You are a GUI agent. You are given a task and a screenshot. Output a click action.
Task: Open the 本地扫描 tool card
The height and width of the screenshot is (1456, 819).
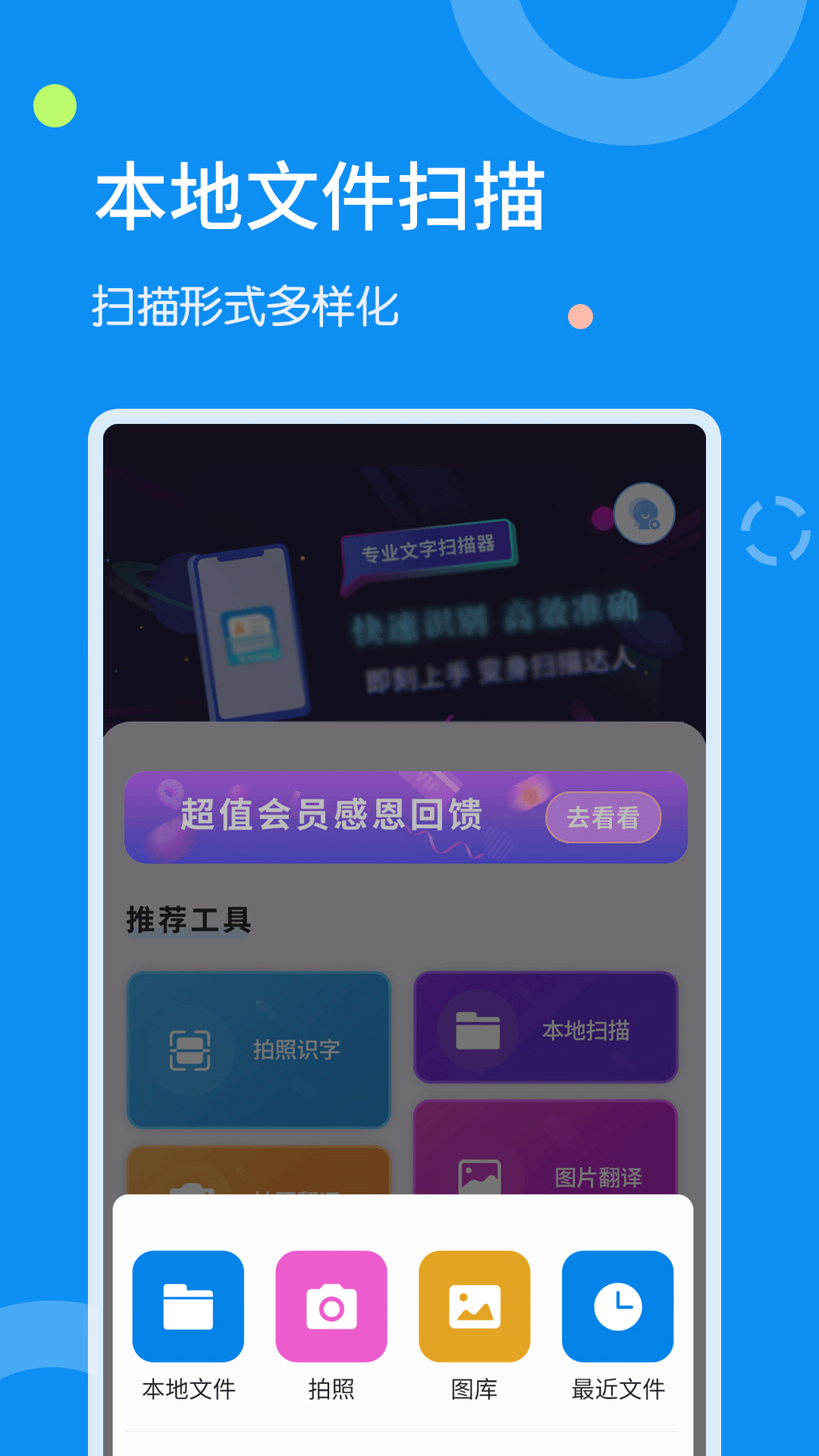tap(545, 1028)
